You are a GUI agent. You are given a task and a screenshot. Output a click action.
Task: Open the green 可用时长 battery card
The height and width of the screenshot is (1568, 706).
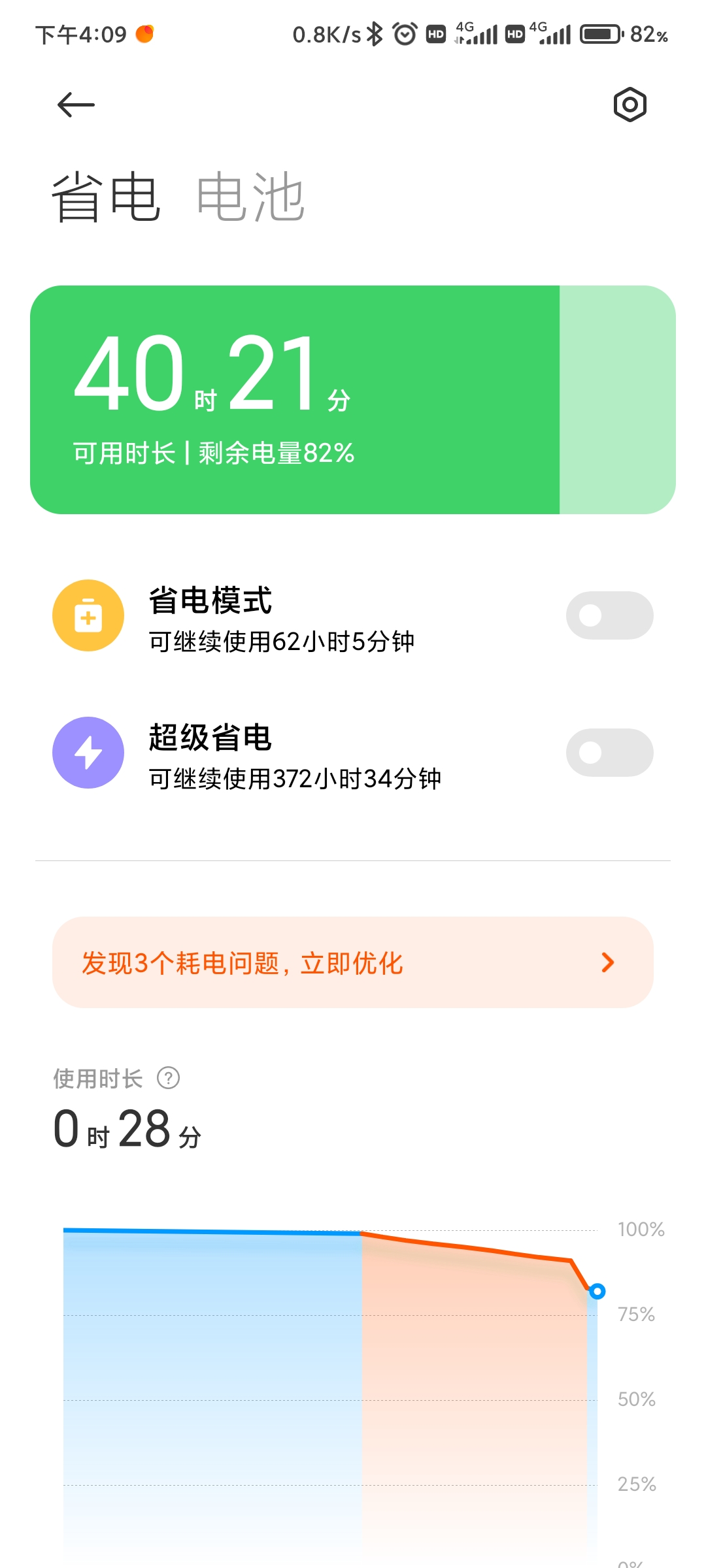click(353, 400)
